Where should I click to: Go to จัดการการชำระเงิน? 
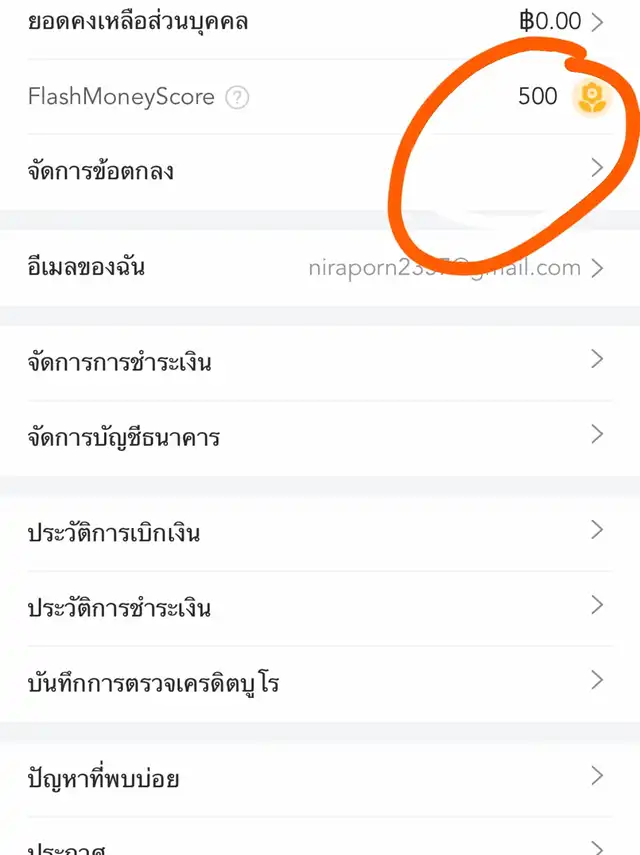320,362
